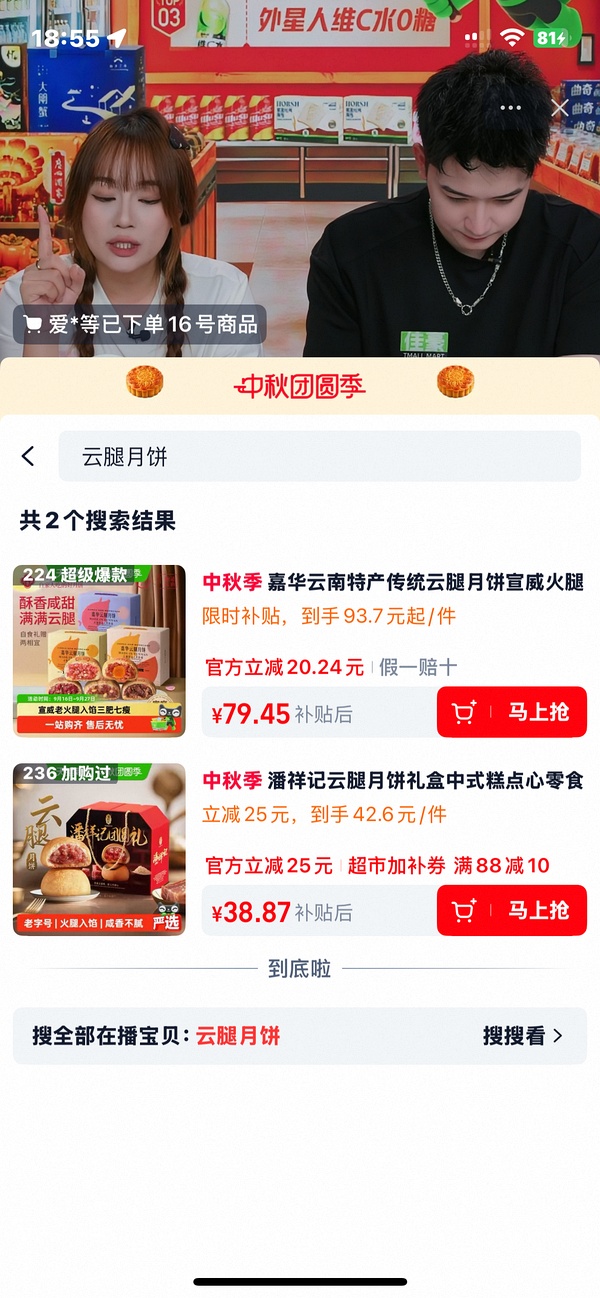
Task: Tap 马上抢 for the ¥79.45 嘉华 mooncakes
Action: (x=512, y=712)
